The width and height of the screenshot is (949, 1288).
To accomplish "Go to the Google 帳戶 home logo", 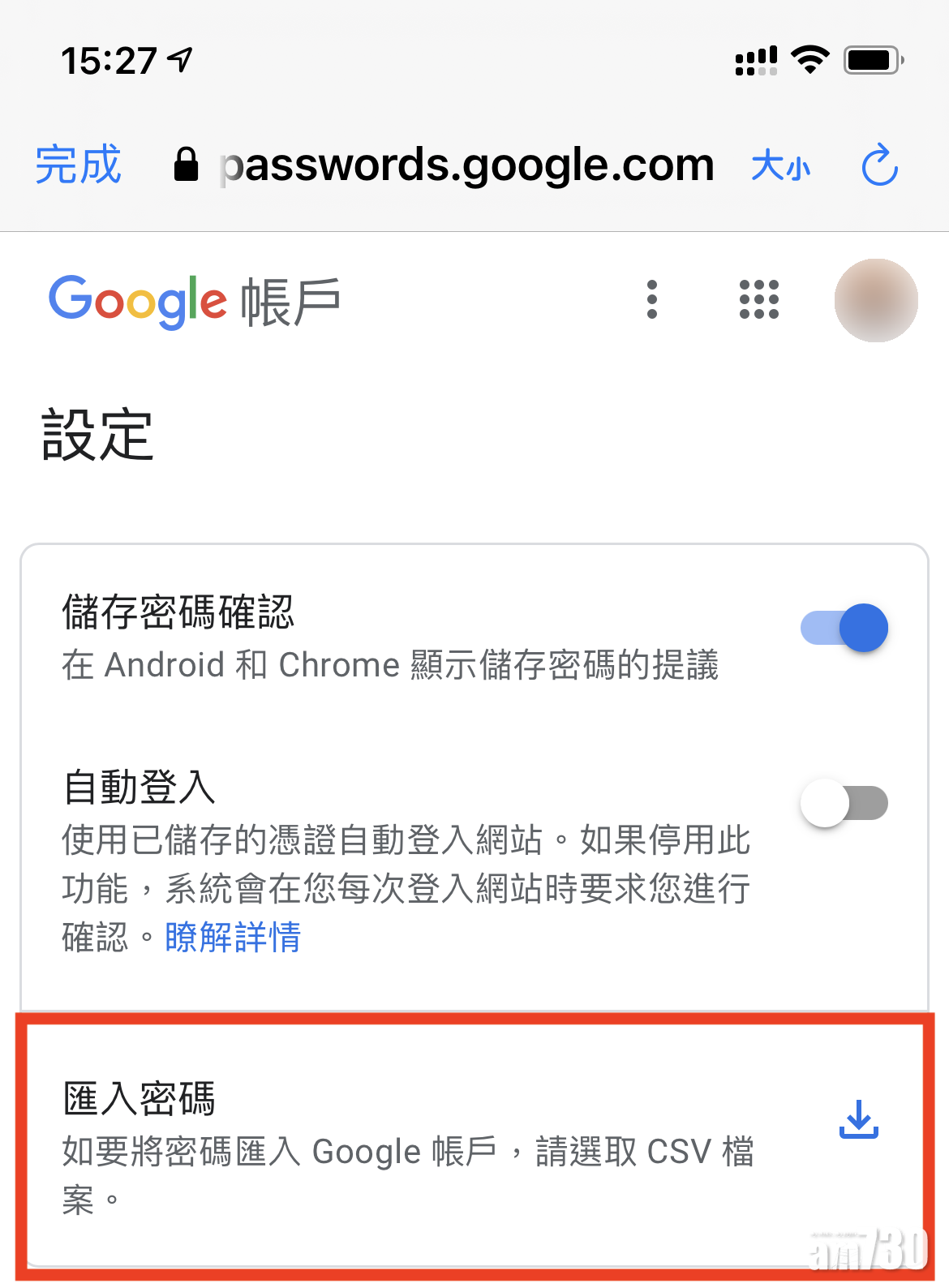I will [x=195, y=302].
